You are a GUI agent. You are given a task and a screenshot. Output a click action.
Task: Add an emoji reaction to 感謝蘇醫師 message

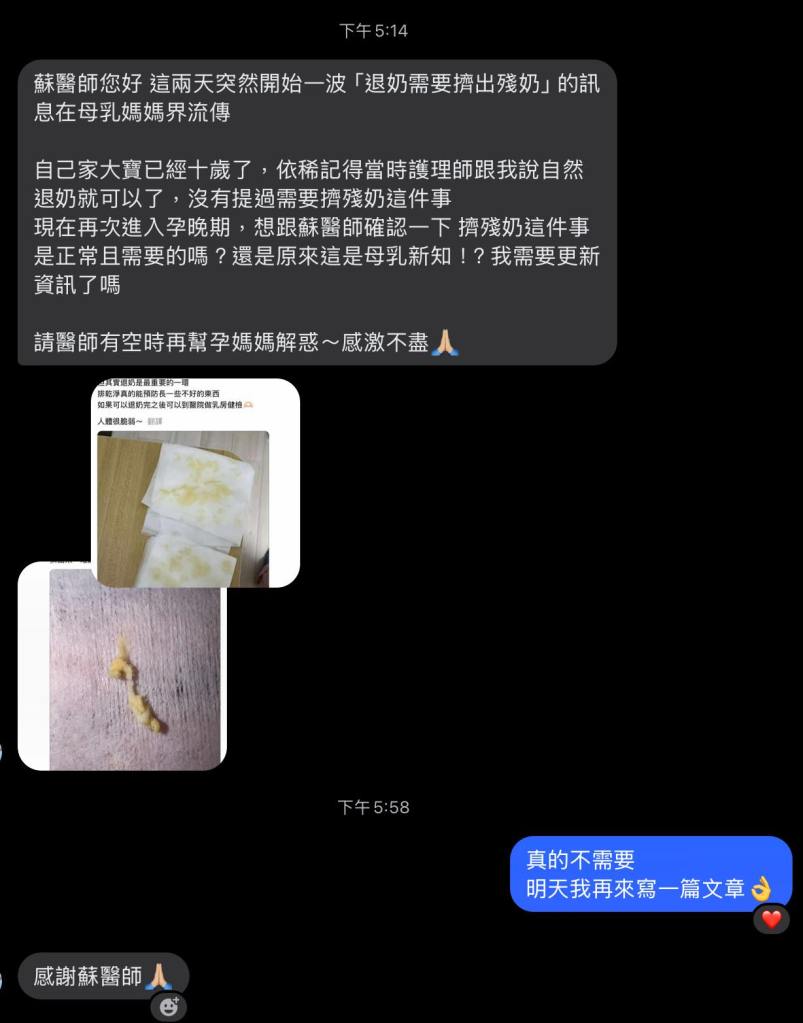(169, 1007)
